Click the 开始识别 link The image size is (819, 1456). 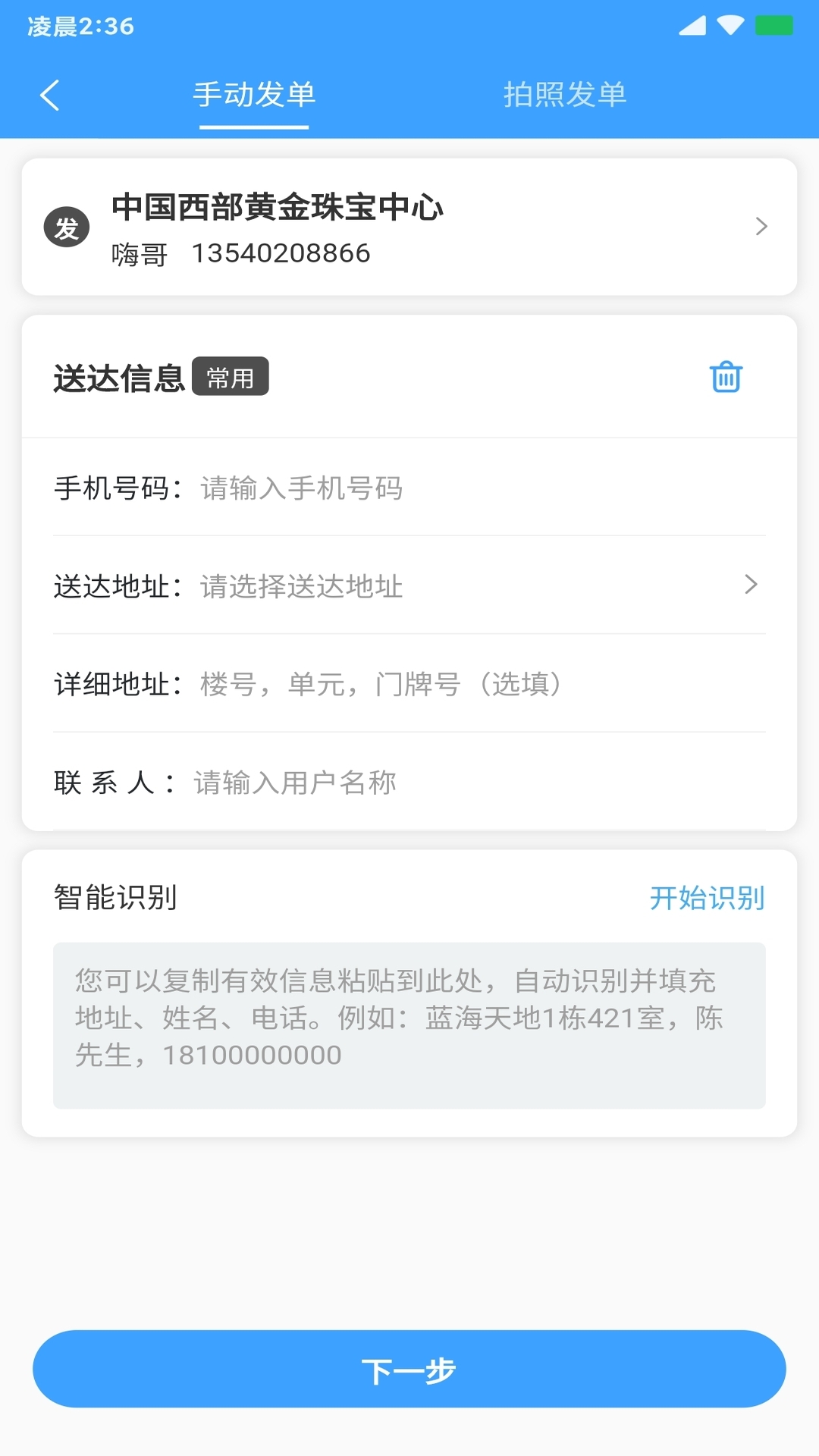pos(707,897)
